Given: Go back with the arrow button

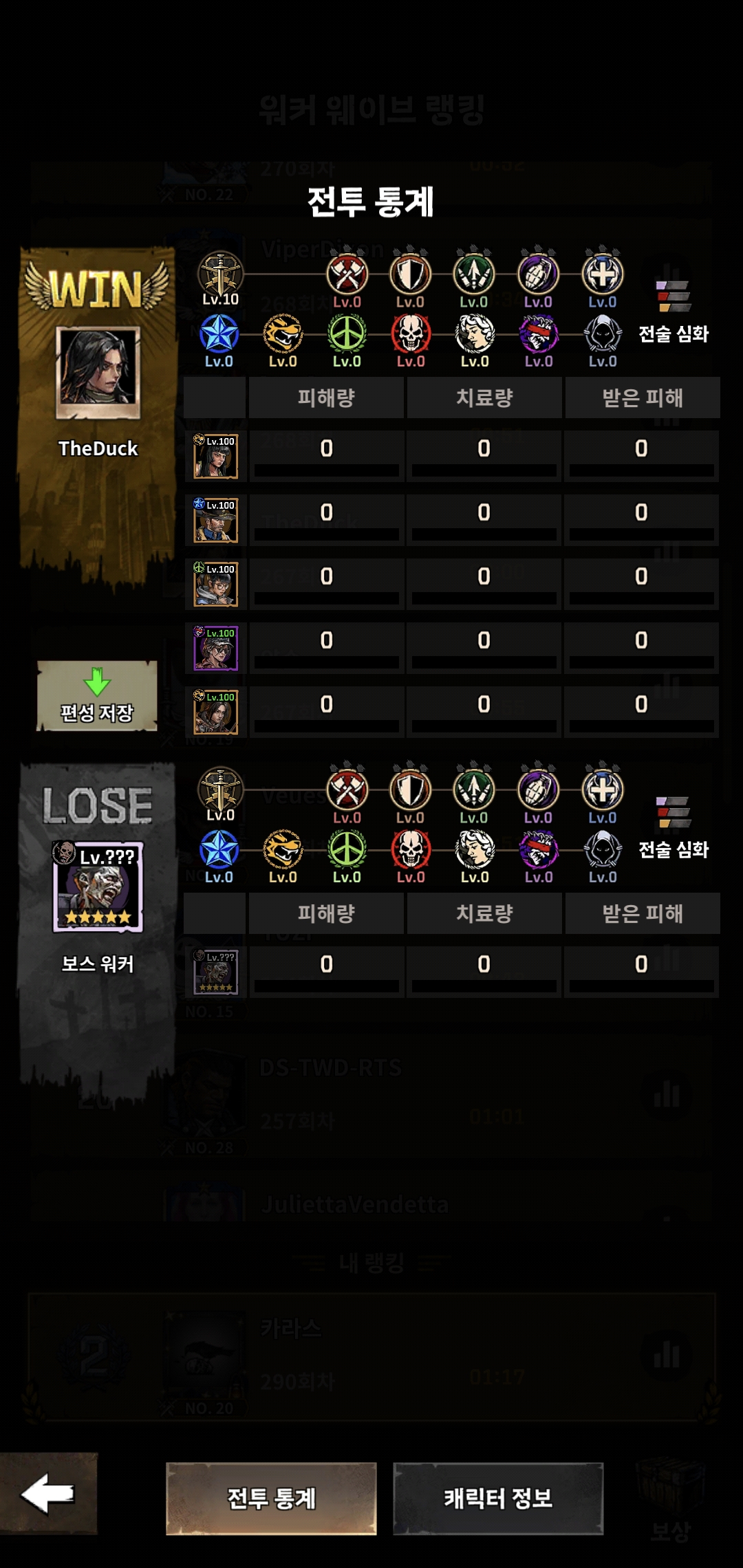Looking at the screenshot, I should click(x=48, y=1493).
